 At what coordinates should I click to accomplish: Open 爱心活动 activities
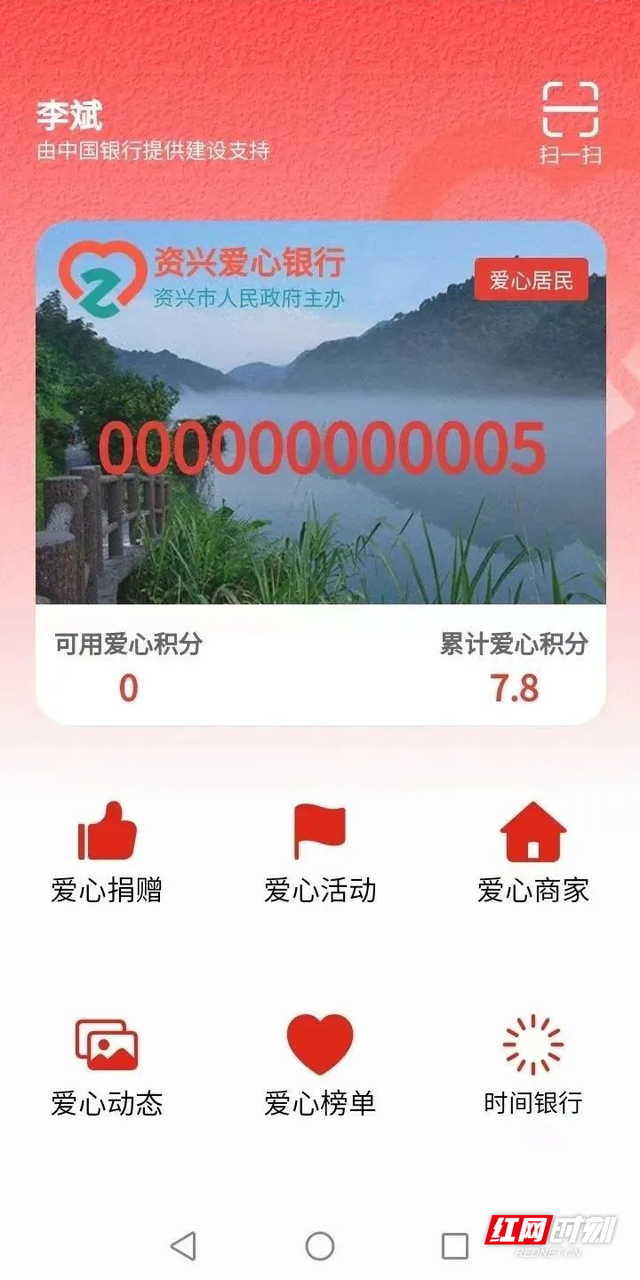[x=320, y=853]
